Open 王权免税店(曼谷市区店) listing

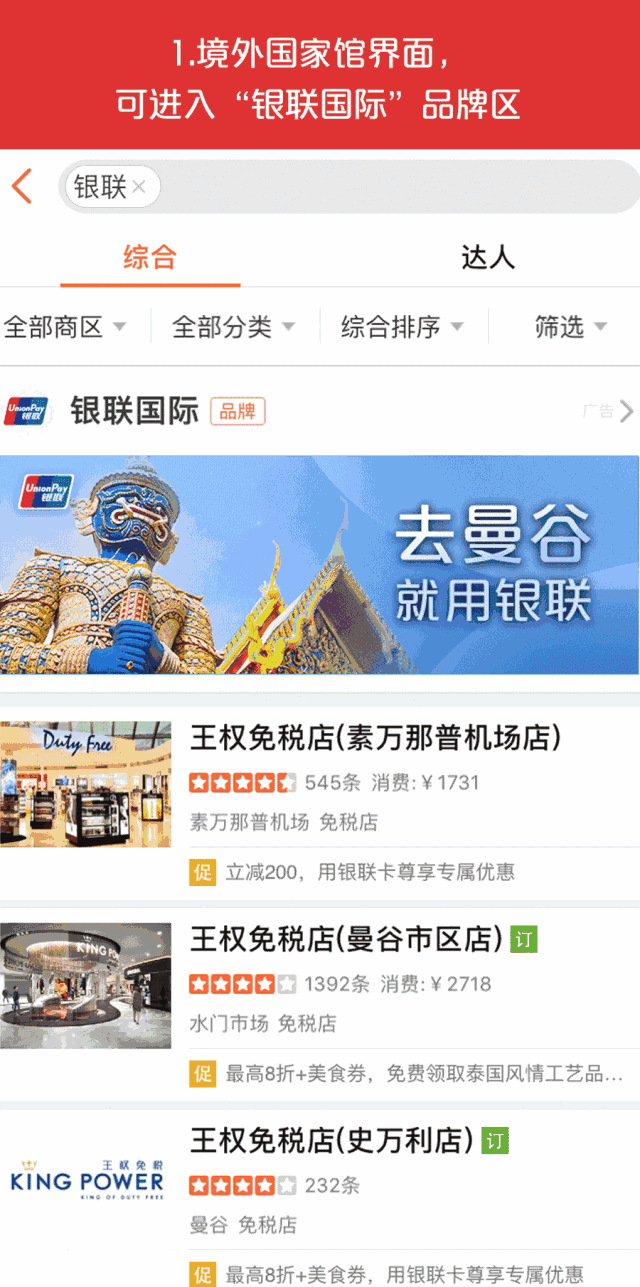click(x=346, y=940)
